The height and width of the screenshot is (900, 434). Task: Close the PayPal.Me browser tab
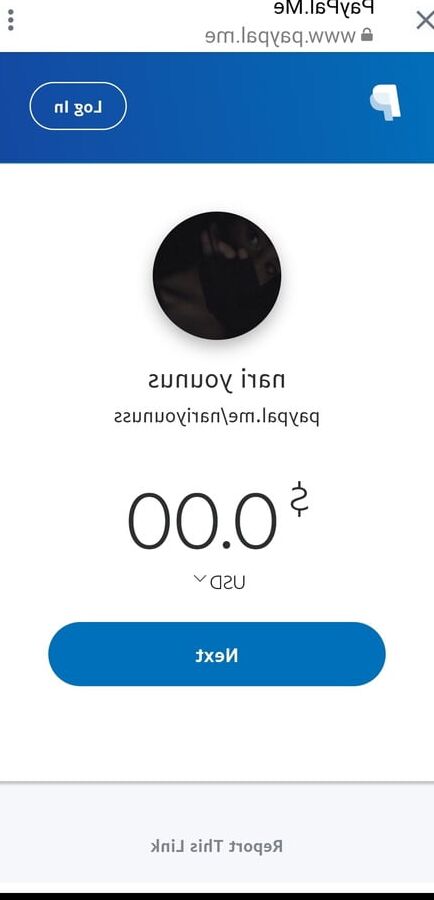coord(425,21)
